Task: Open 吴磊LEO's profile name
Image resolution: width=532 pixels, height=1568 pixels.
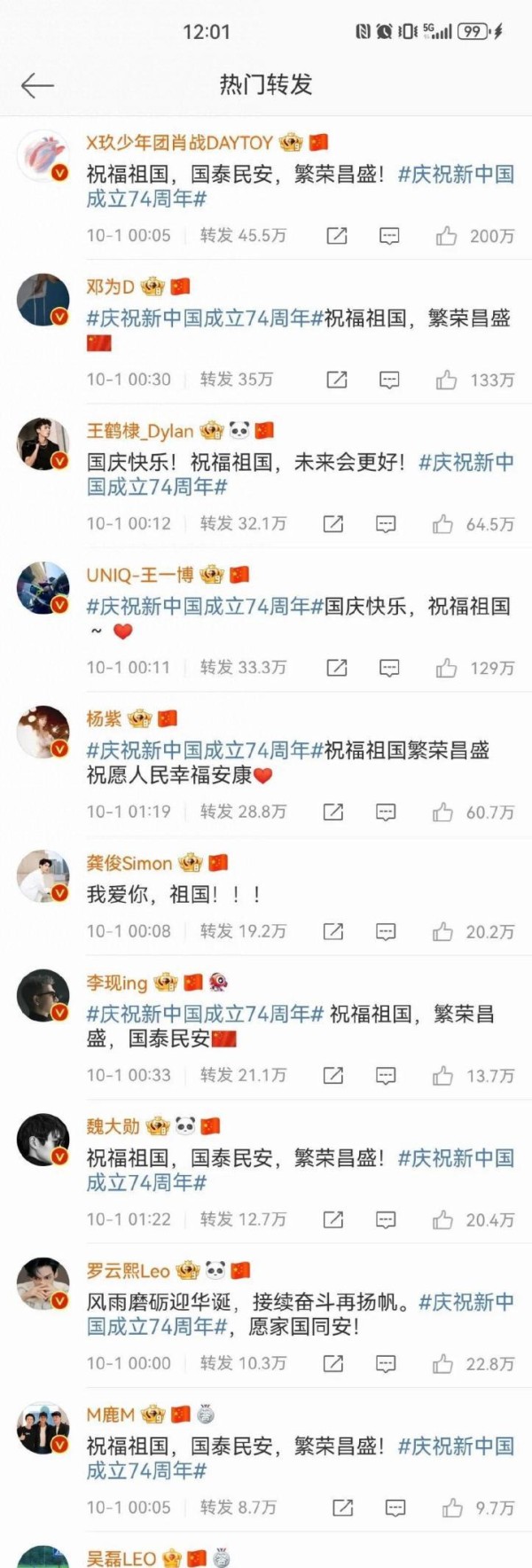Action: pyautogui.click(x=121, y=1558)
